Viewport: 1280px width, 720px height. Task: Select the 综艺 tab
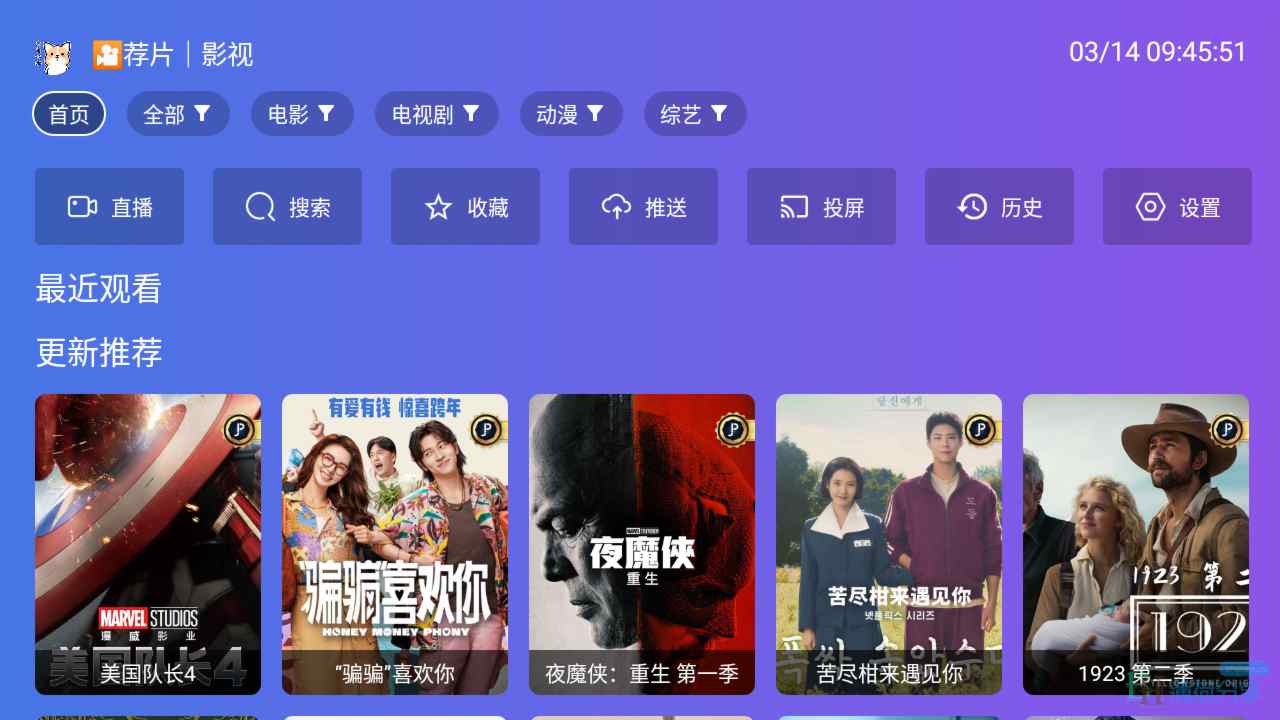pyautogui.click(x=695, y=114)
